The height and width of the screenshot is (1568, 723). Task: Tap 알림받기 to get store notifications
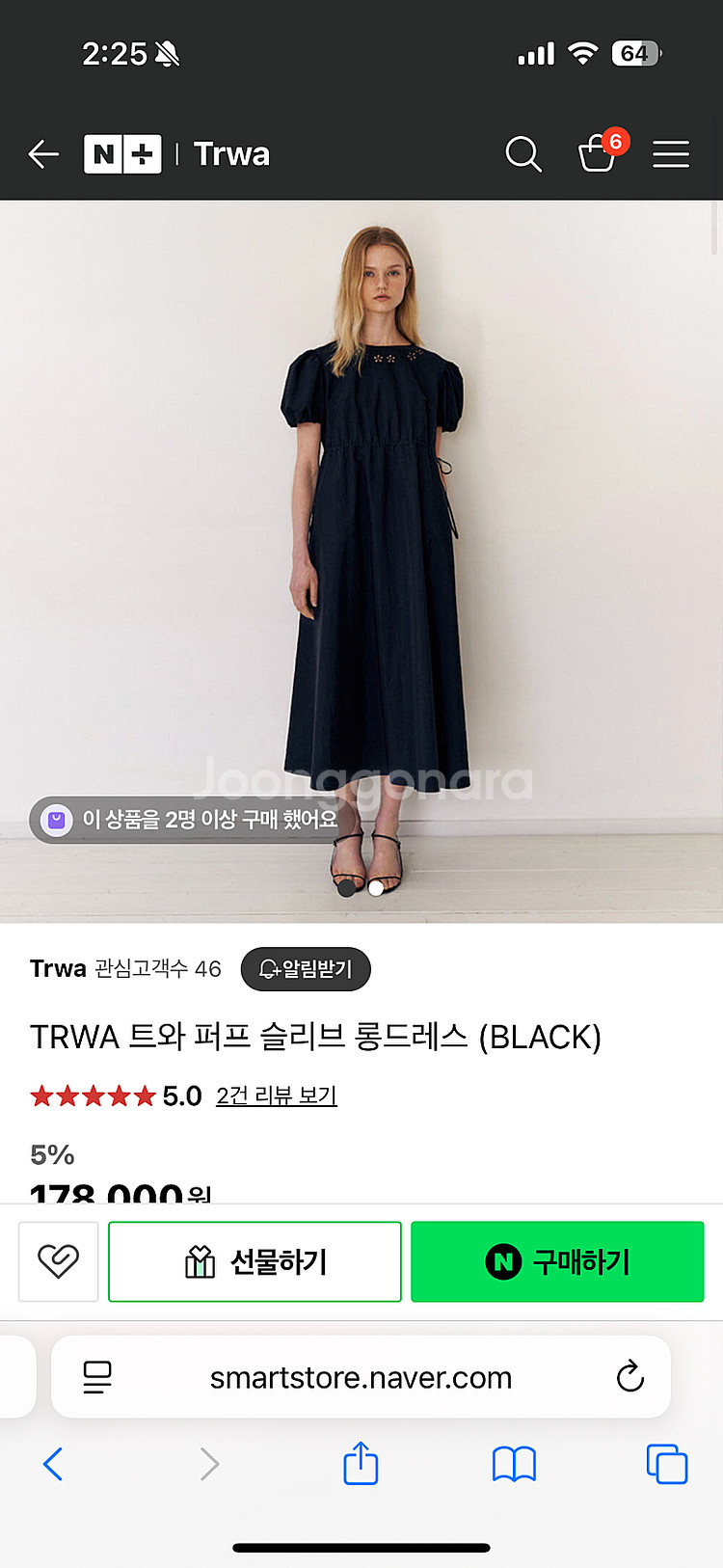(306, 969)
